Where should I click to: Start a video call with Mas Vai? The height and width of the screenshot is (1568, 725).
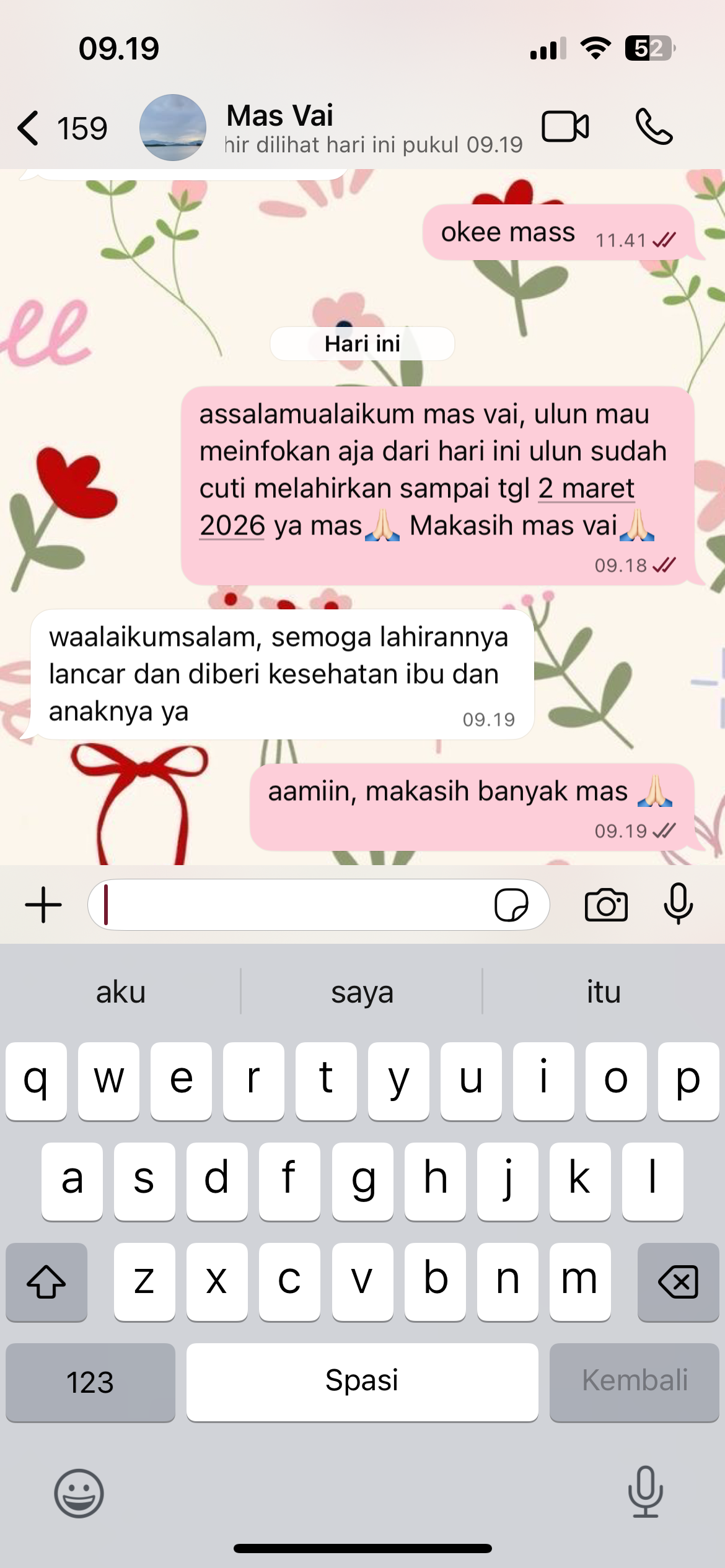coord(565,127)
